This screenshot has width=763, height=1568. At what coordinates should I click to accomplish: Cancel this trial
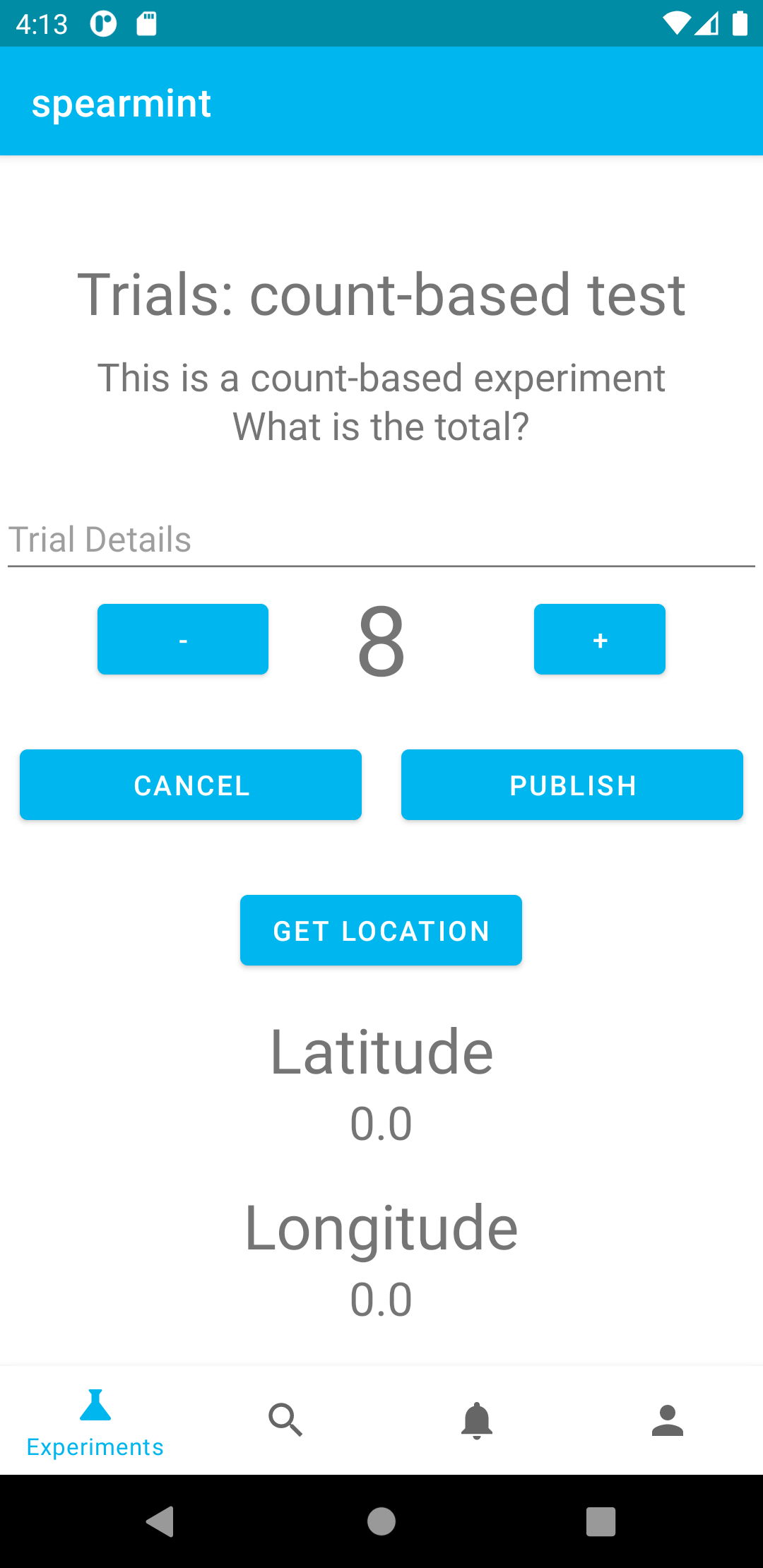coord(191,785)
